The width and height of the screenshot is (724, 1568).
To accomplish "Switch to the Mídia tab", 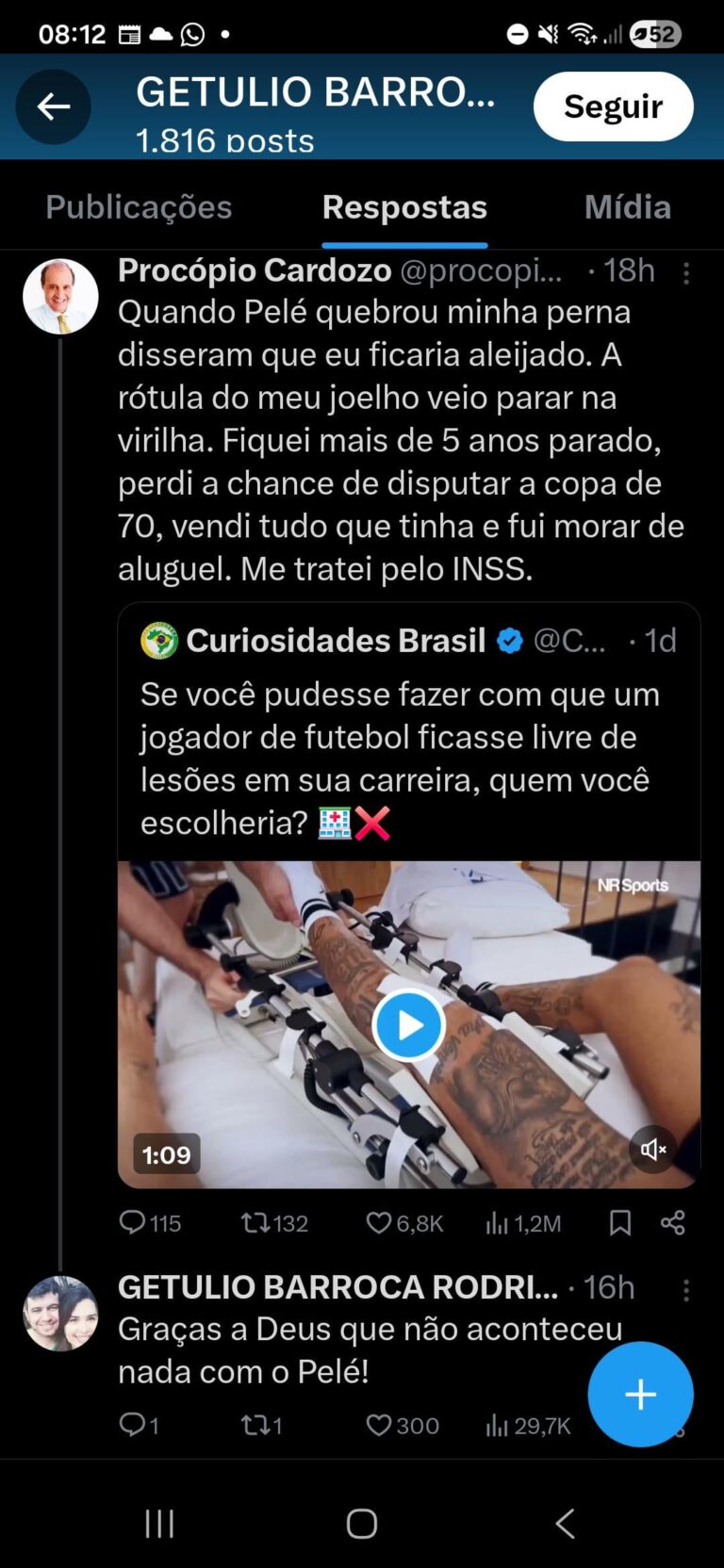I will click(627, 207).
